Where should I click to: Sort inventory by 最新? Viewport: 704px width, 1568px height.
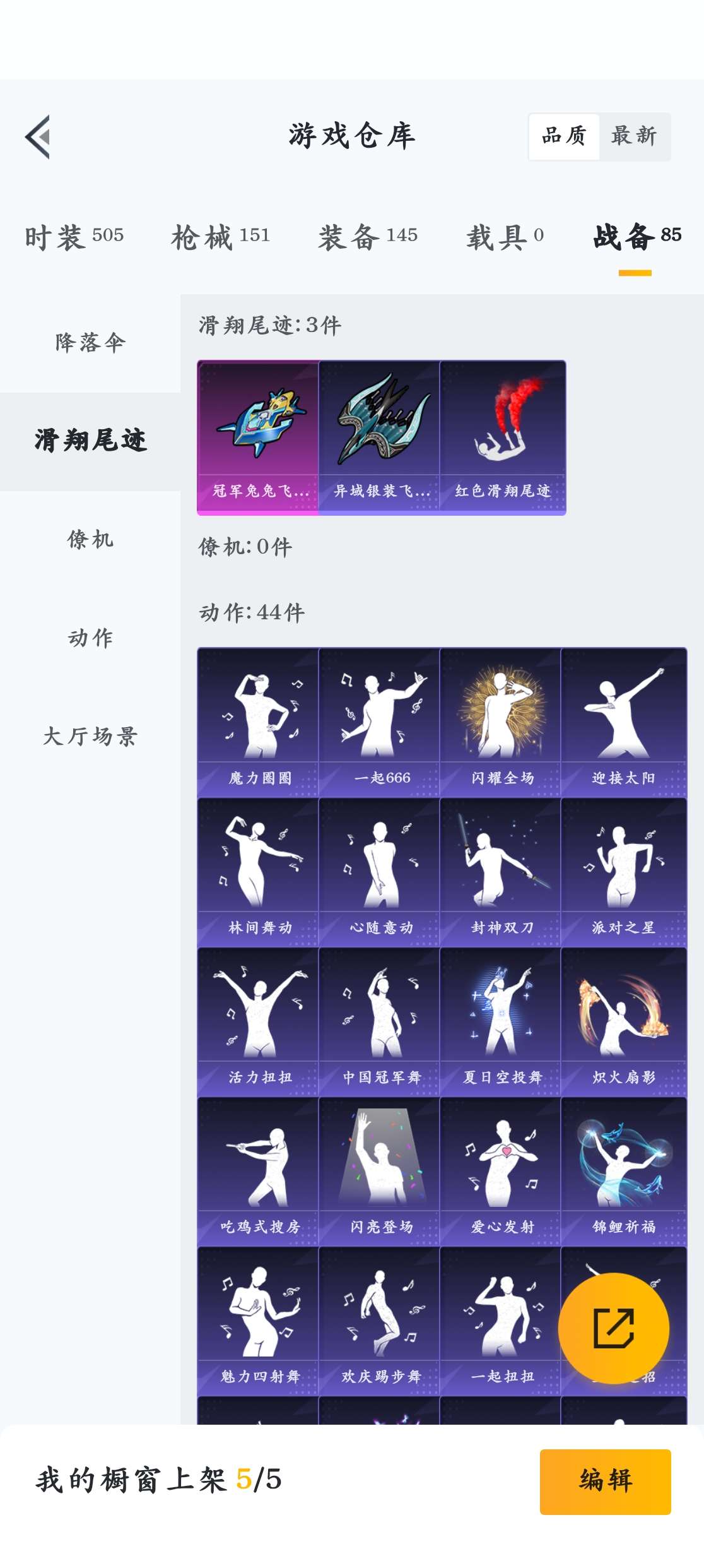634,136
